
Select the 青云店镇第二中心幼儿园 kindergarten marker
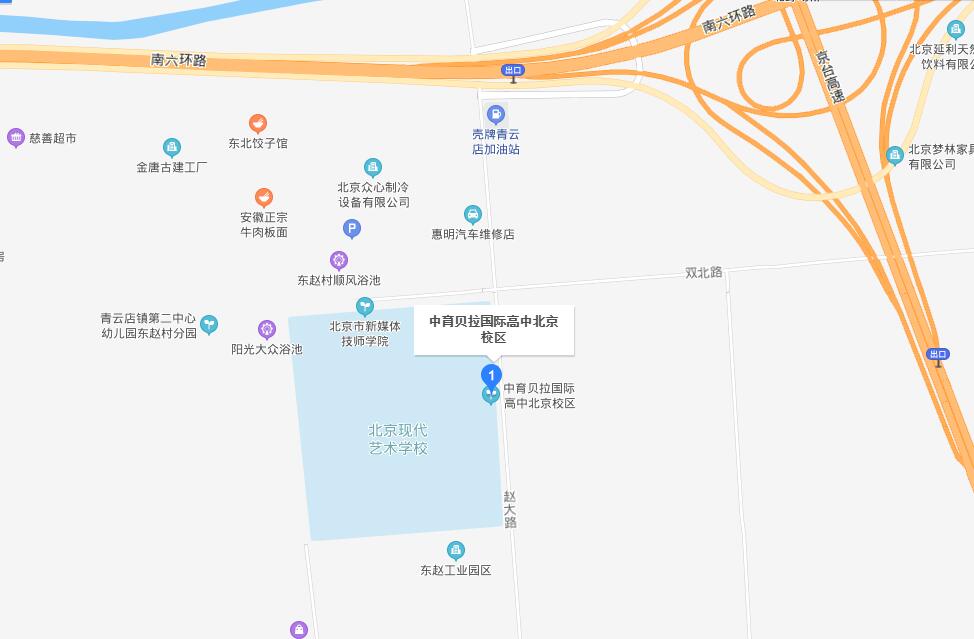coord(208,324)
